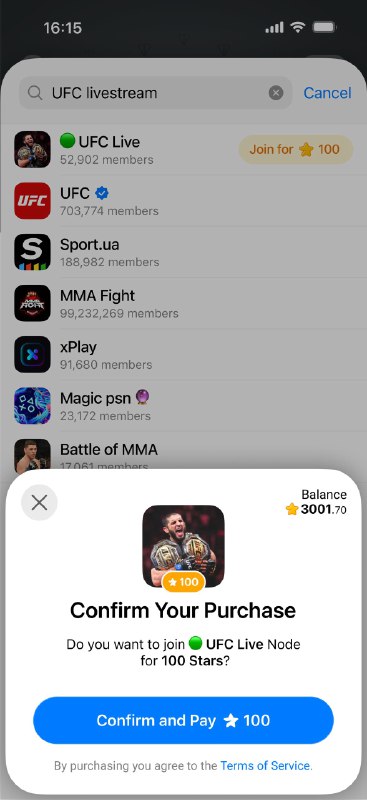
Task: Open the Terms of Service link
Action: click(265, 765)
